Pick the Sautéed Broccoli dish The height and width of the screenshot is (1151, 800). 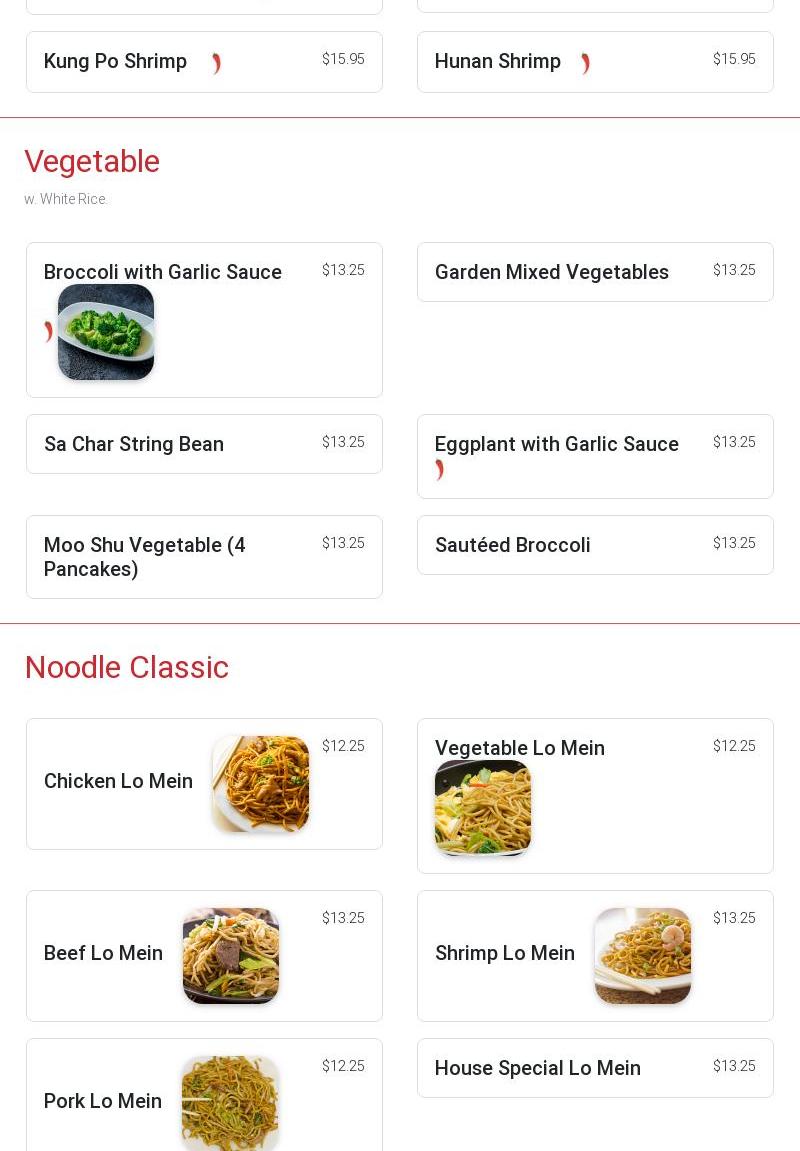pyautogui.click(x=594, y=545)
